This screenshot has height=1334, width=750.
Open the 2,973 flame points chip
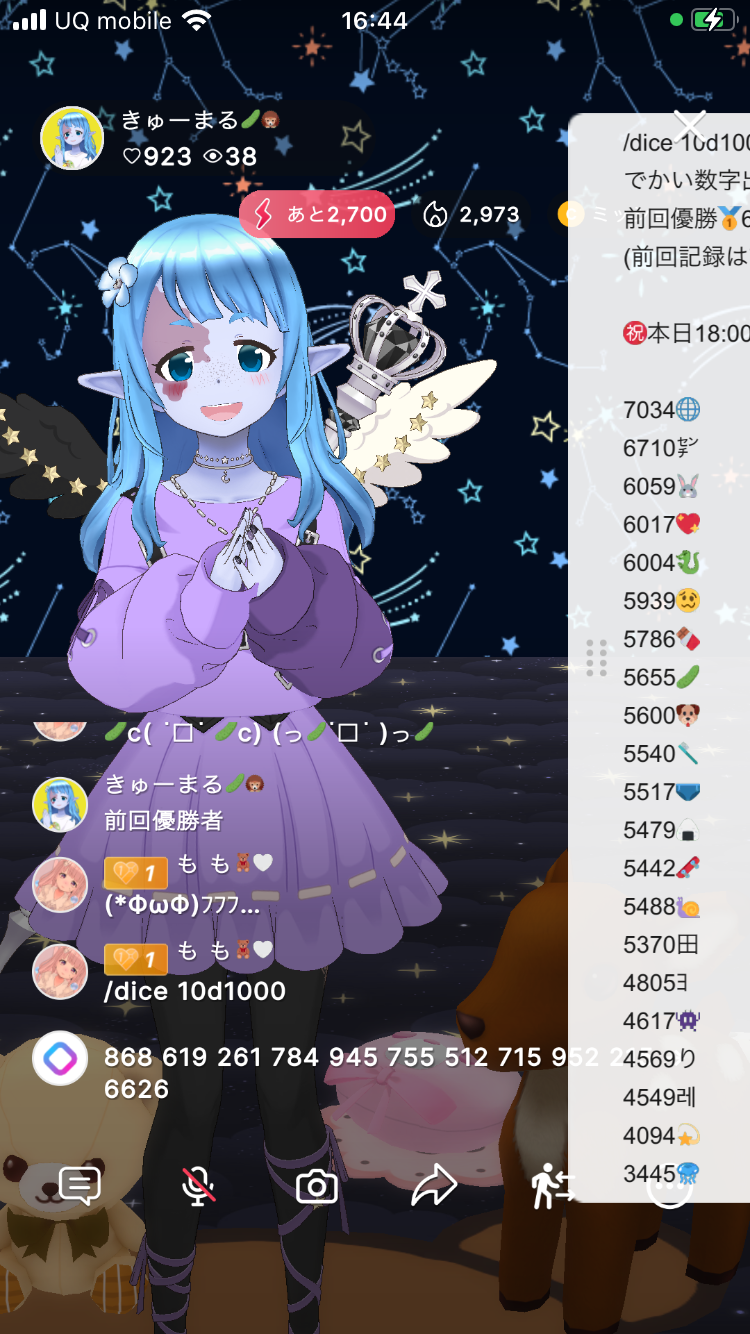click(x=472, y=214)
